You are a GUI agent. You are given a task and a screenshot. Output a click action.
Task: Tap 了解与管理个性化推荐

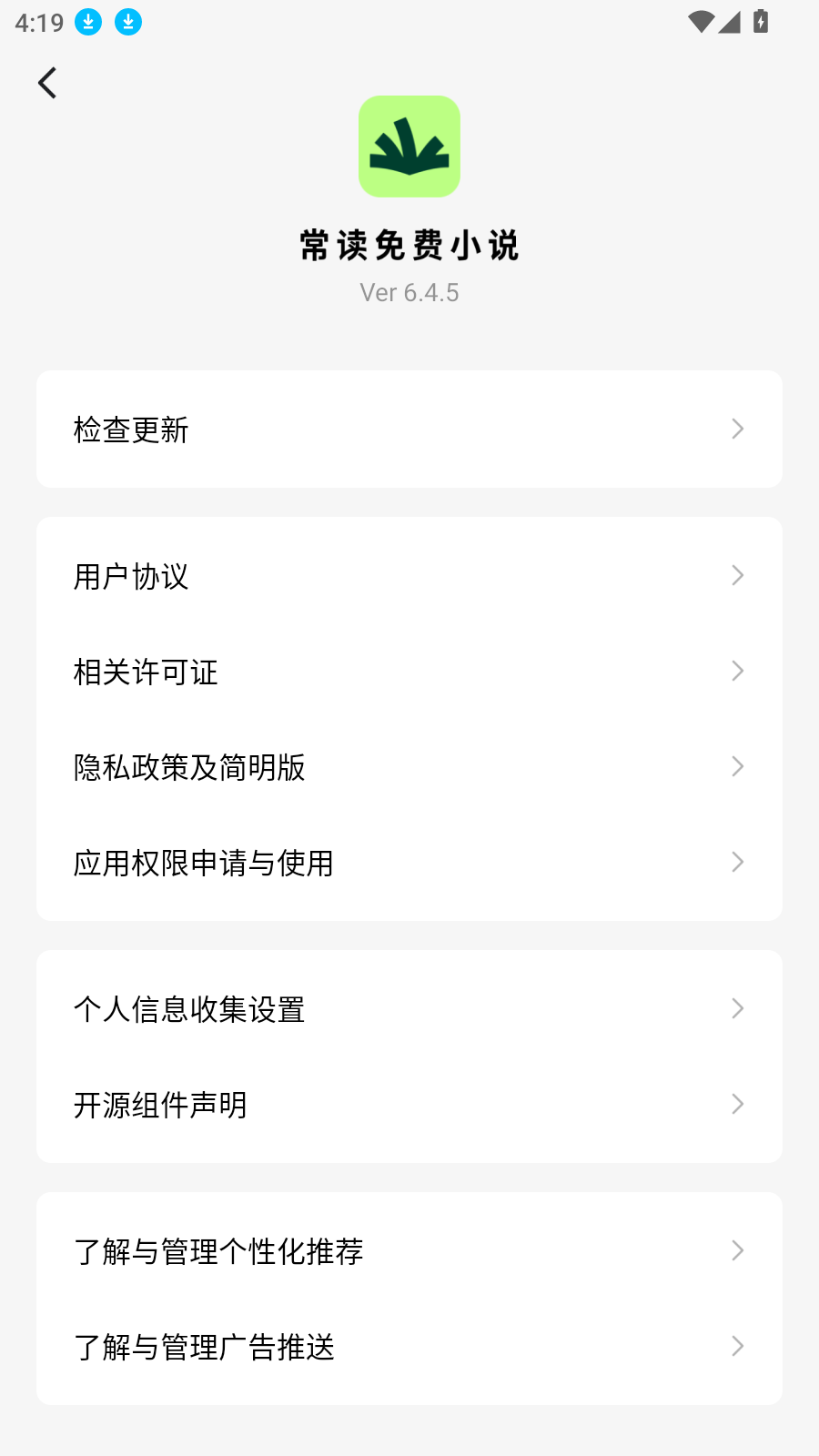(x=218, y=1250)
